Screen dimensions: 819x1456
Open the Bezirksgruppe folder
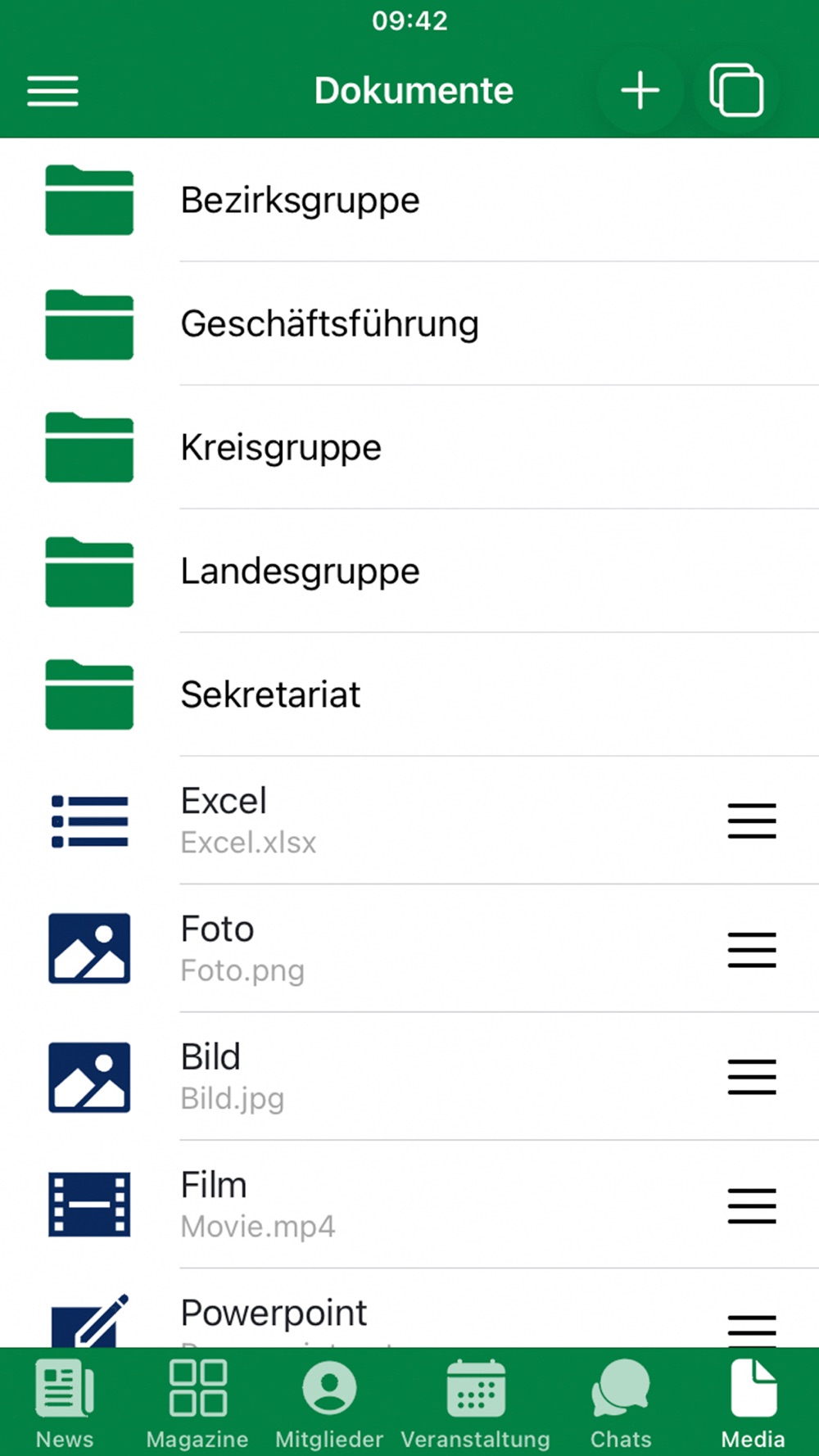409,200
